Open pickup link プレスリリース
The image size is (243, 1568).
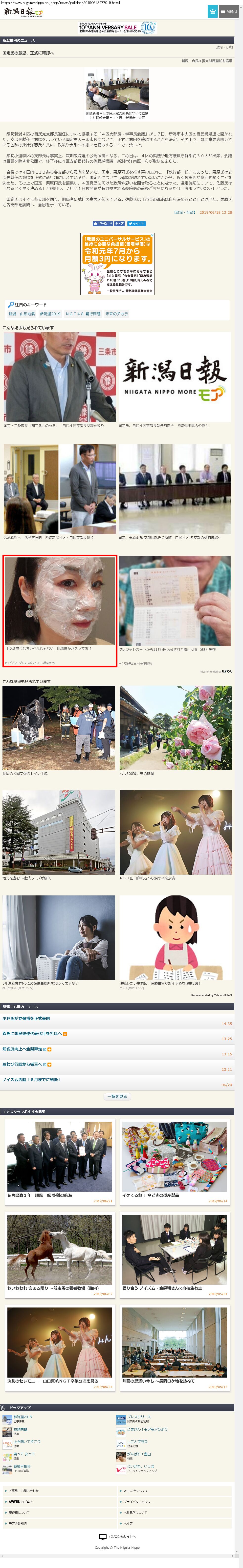(x=138, y=1417)
